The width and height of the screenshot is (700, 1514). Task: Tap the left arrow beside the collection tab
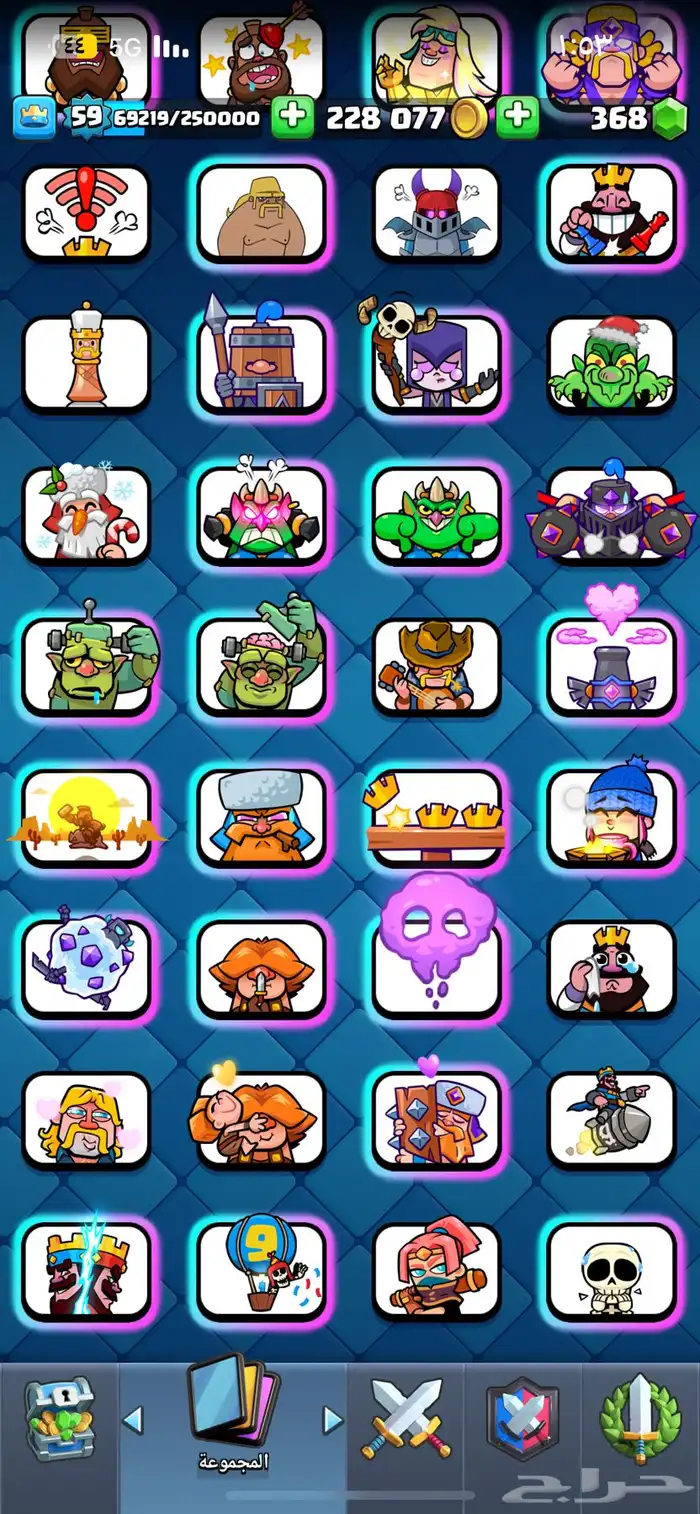coord(133,1419)
